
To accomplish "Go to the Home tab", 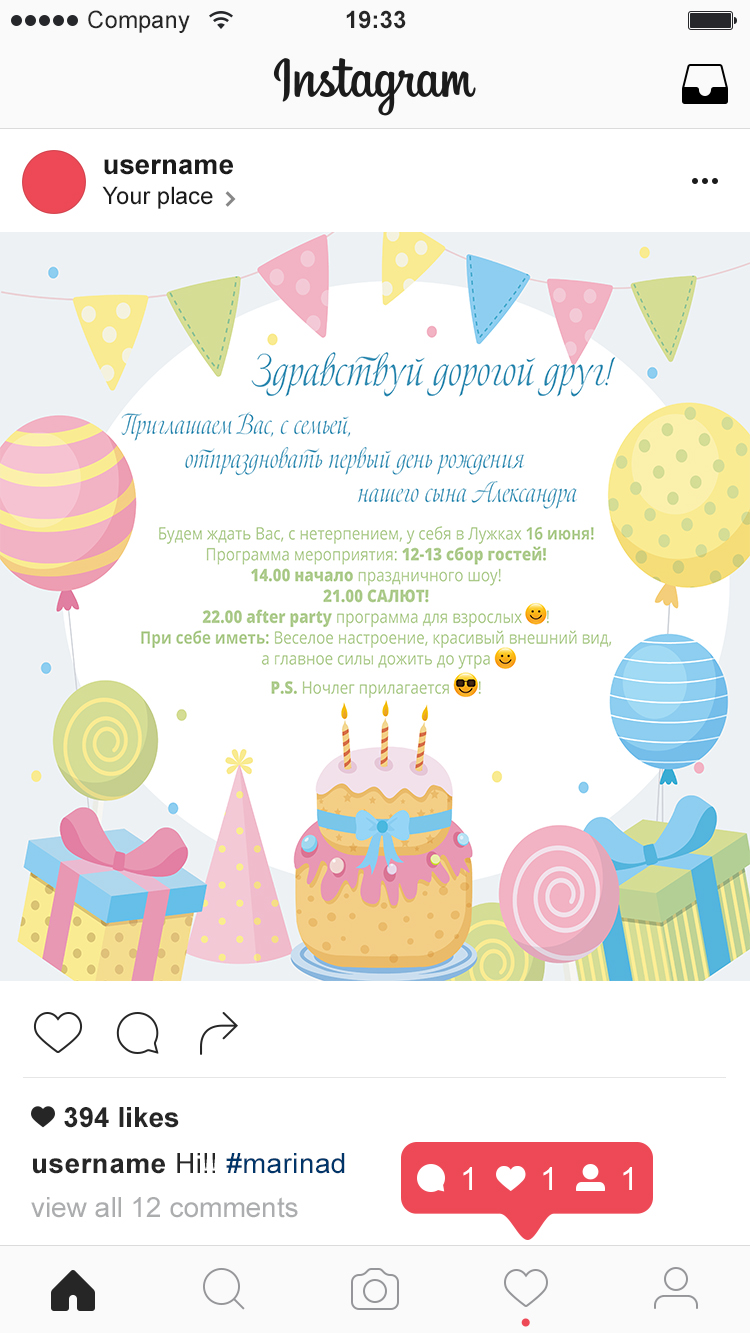I will point(73,1289).
